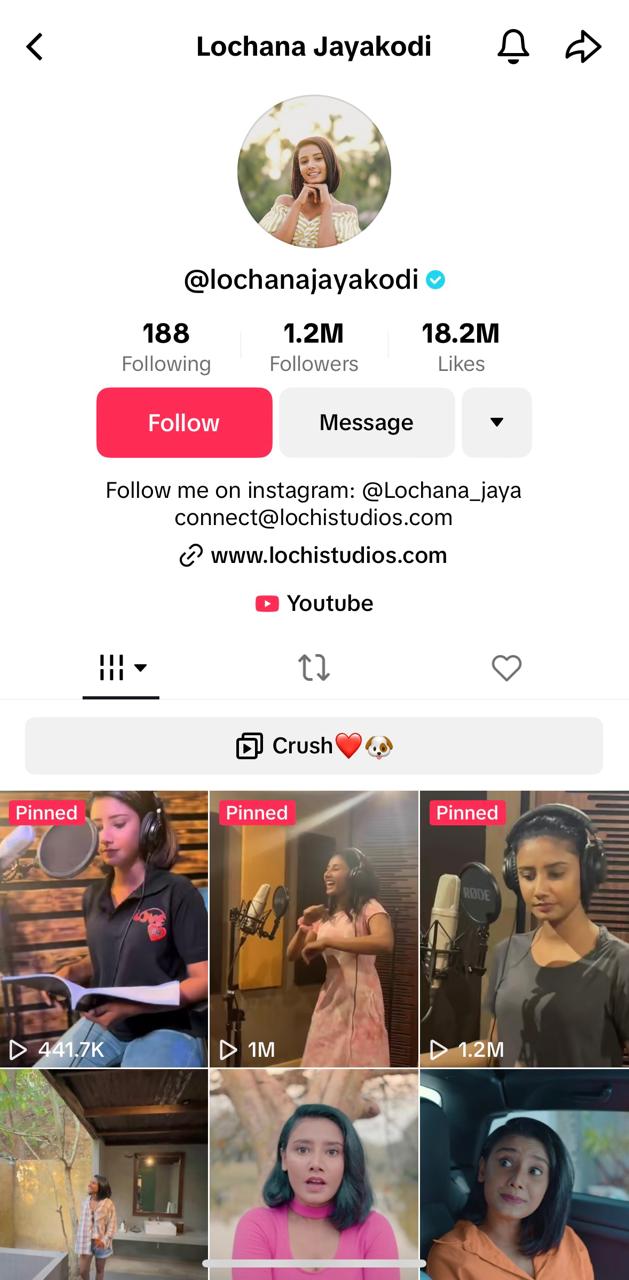Play the pinned video with 441.7K views
The height and width of the screenshot is (1280, 629).
click(104, 930)
